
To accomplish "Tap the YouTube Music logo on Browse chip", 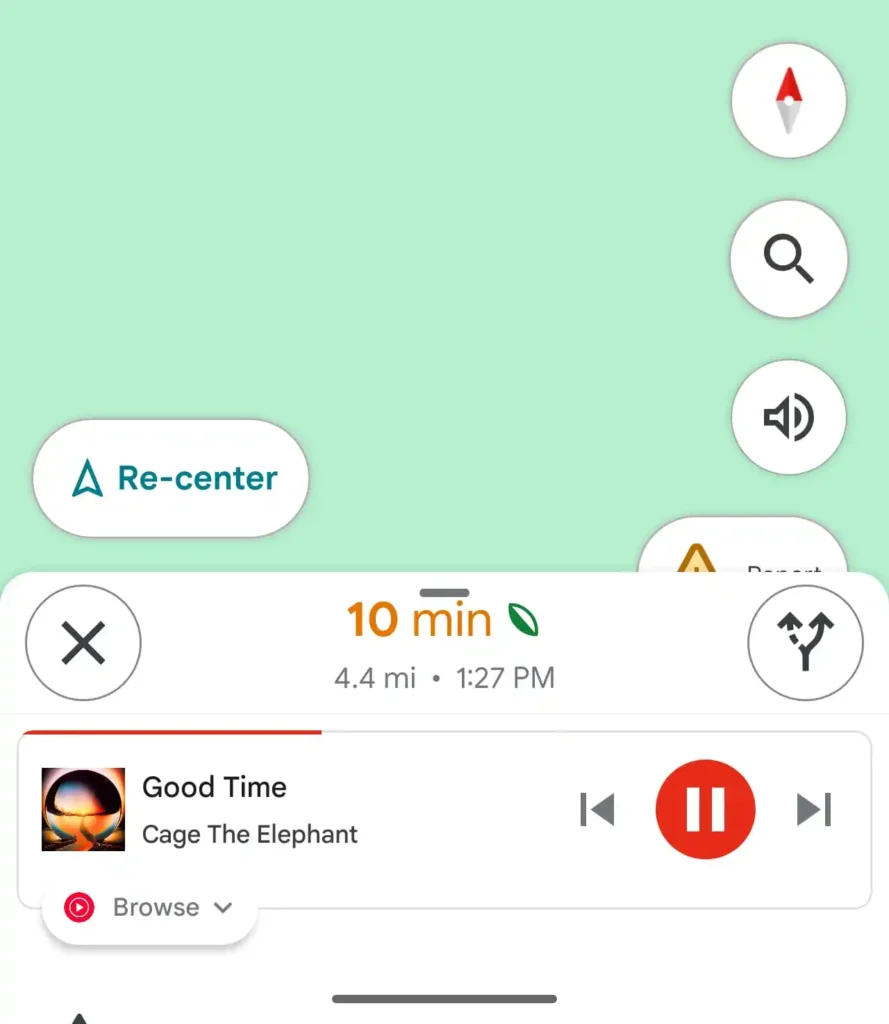I will [x=78, y=908].
